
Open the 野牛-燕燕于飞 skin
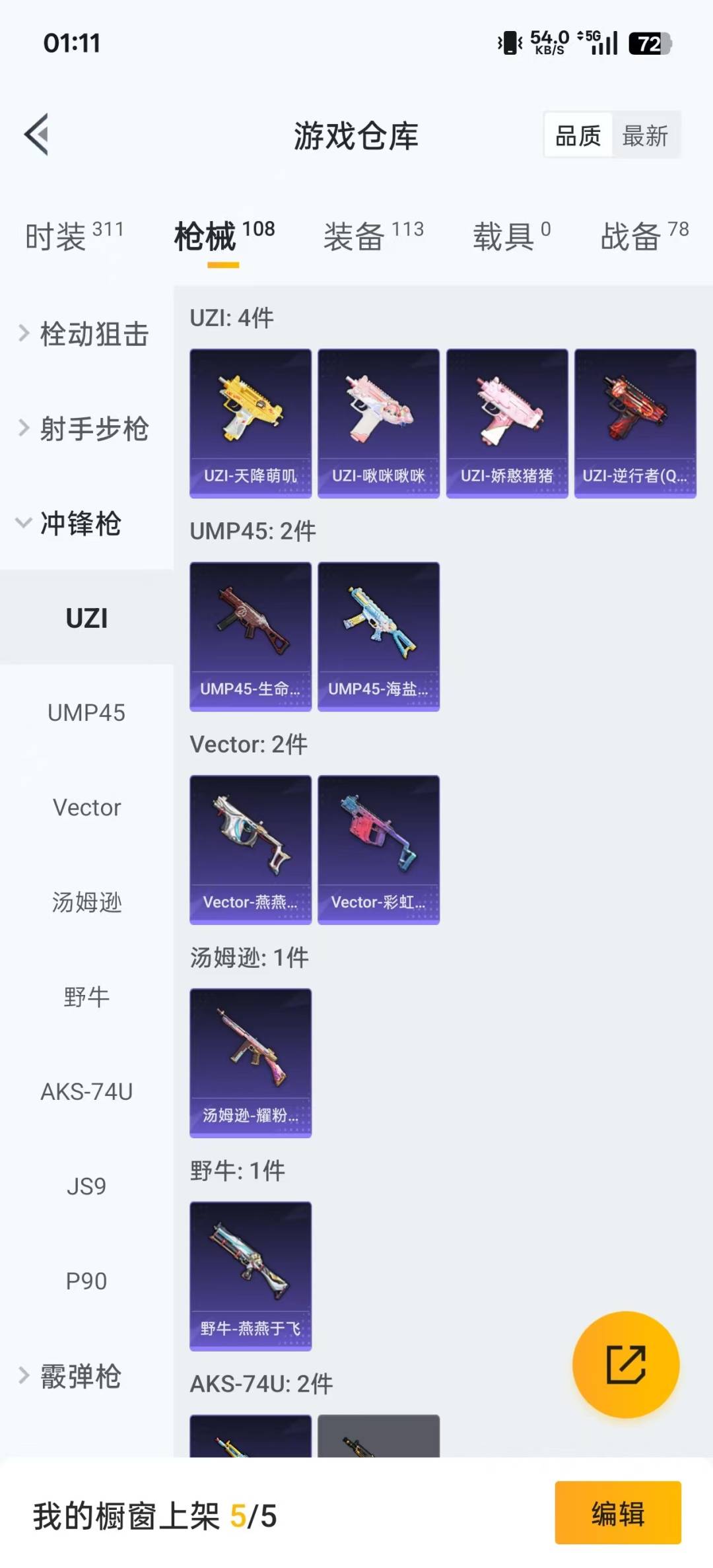point(250,1276)
